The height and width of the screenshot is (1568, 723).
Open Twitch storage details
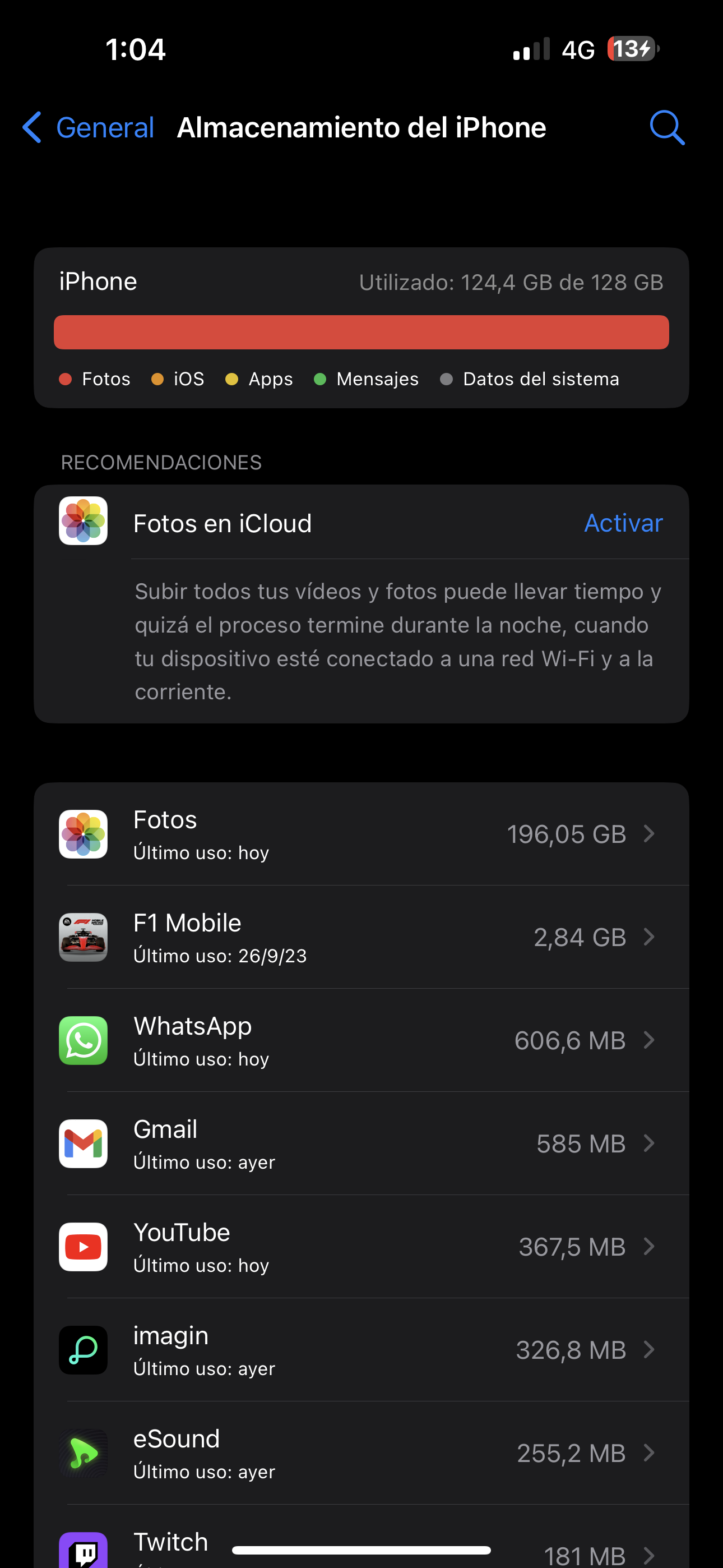click(x=361, y=1546)
